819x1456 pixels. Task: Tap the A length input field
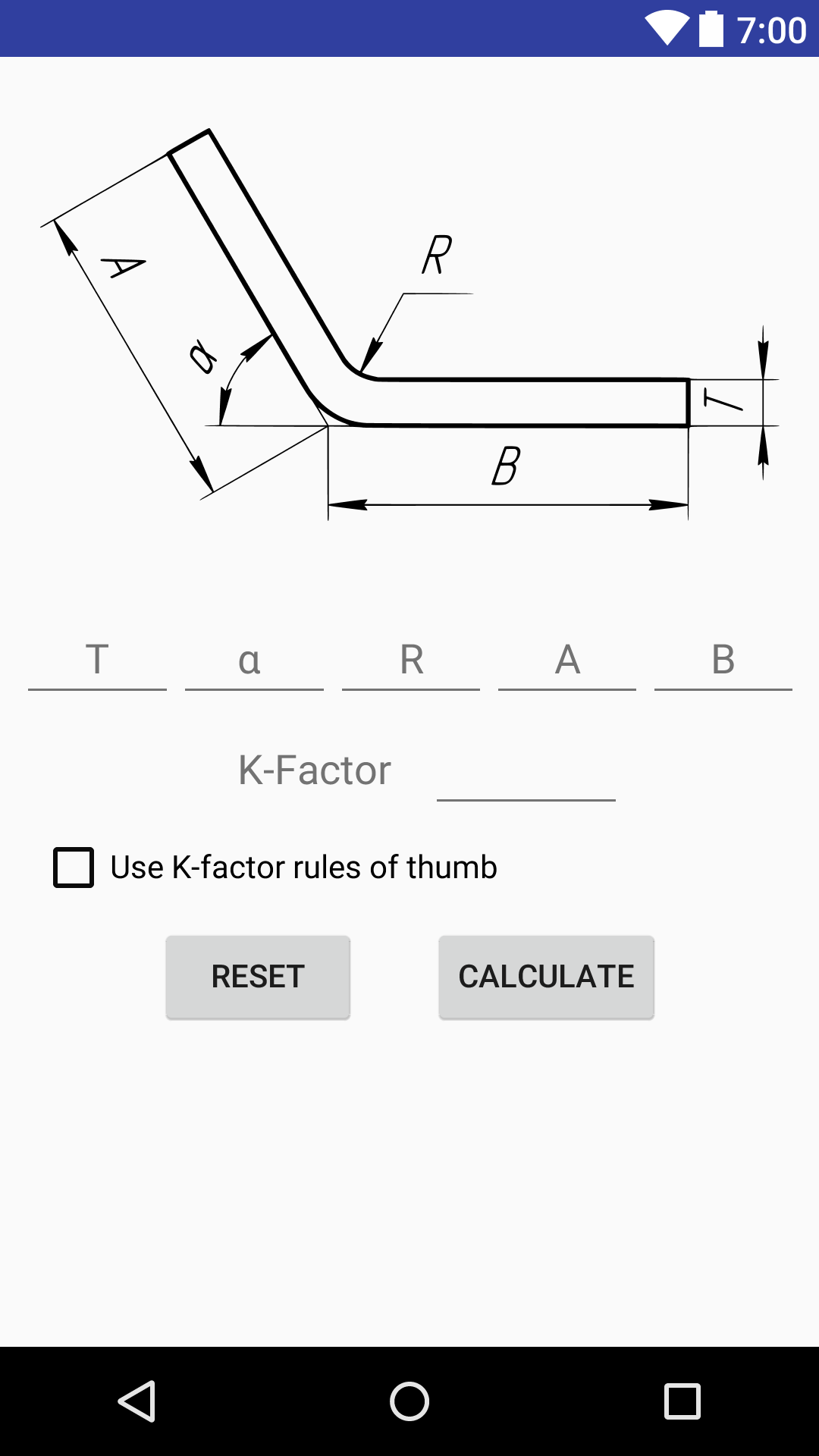pos(567,660)
